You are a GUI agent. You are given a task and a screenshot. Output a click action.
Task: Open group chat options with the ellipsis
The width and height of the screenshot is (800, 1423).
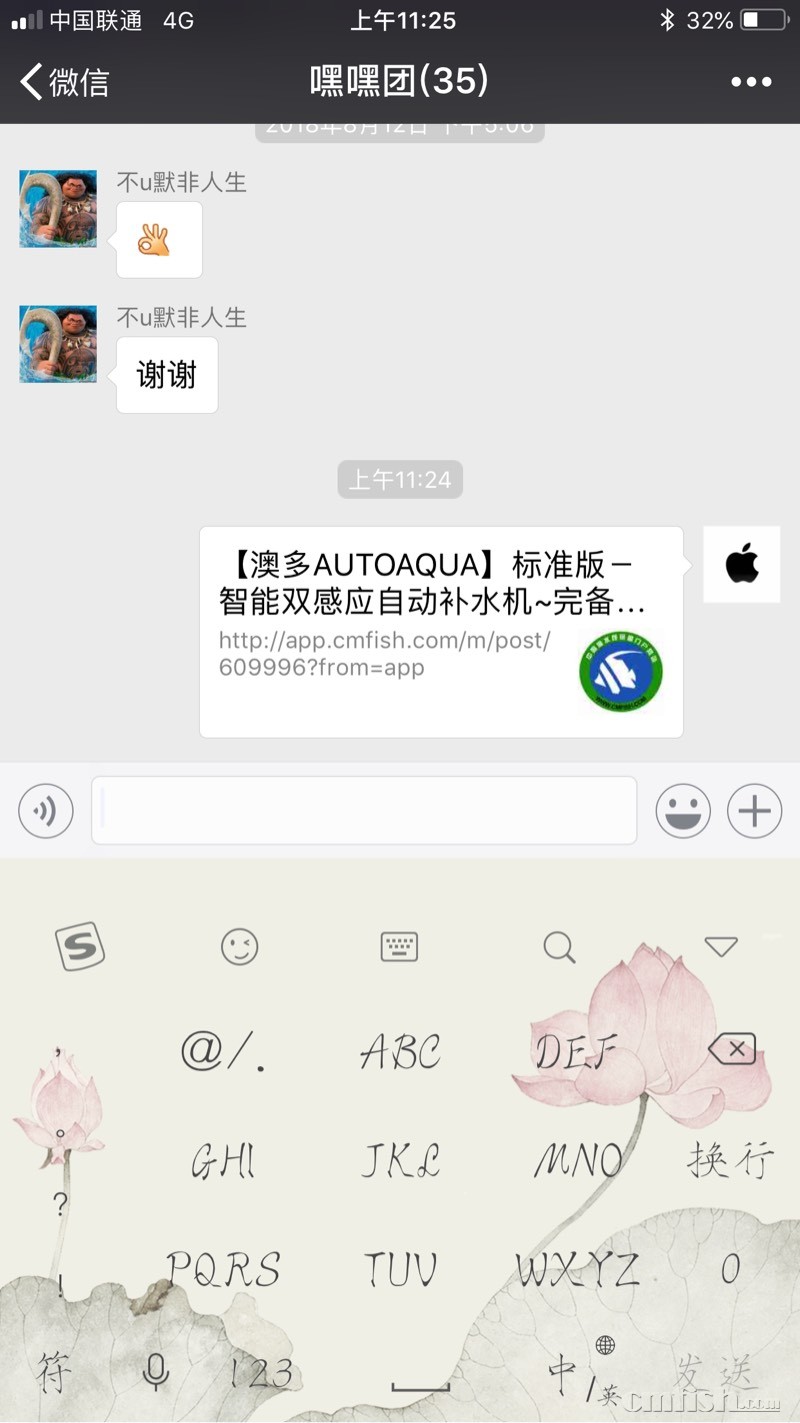tap(757, 83)
